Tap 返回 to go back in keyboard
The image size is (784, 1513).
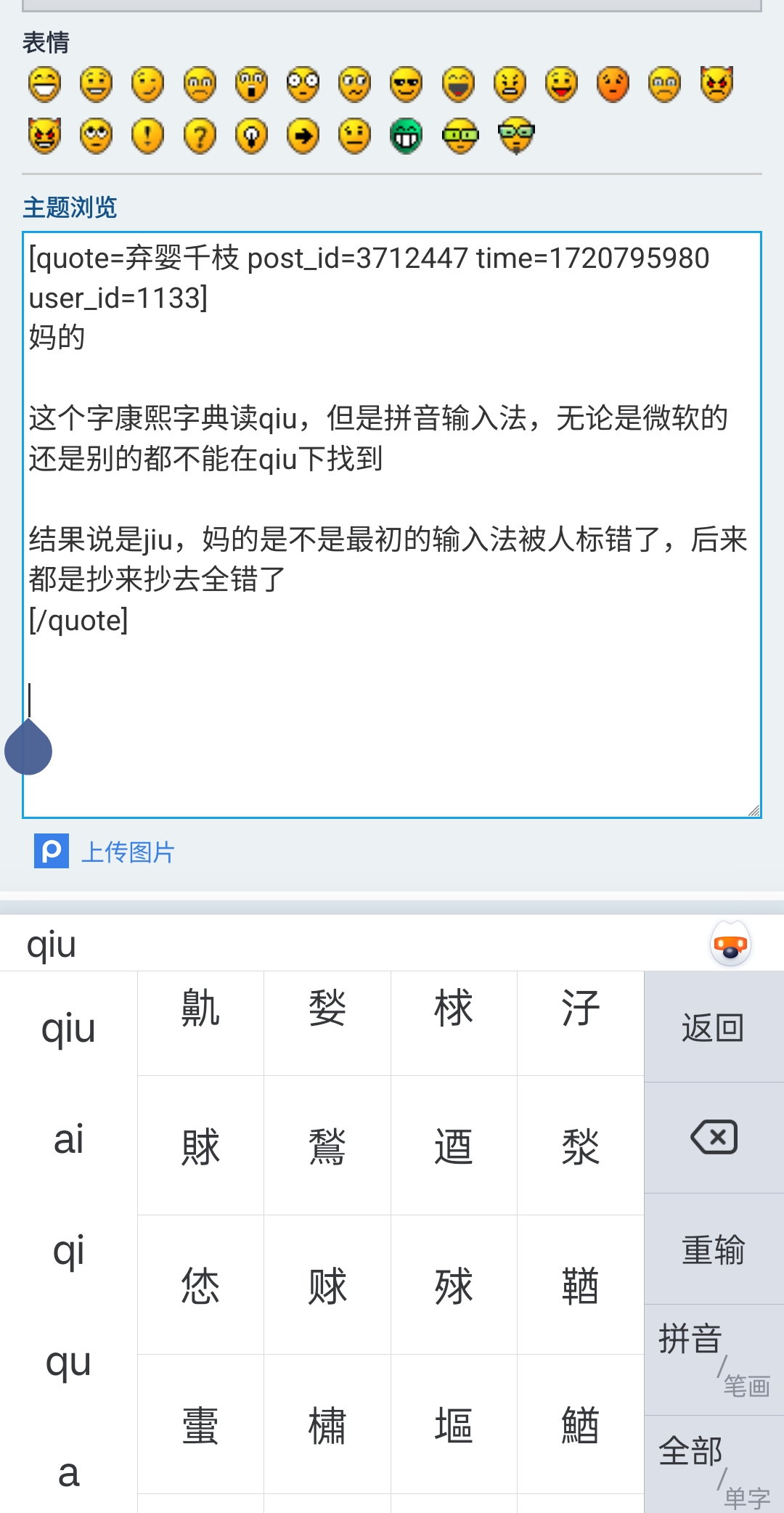coord(714,1027)
